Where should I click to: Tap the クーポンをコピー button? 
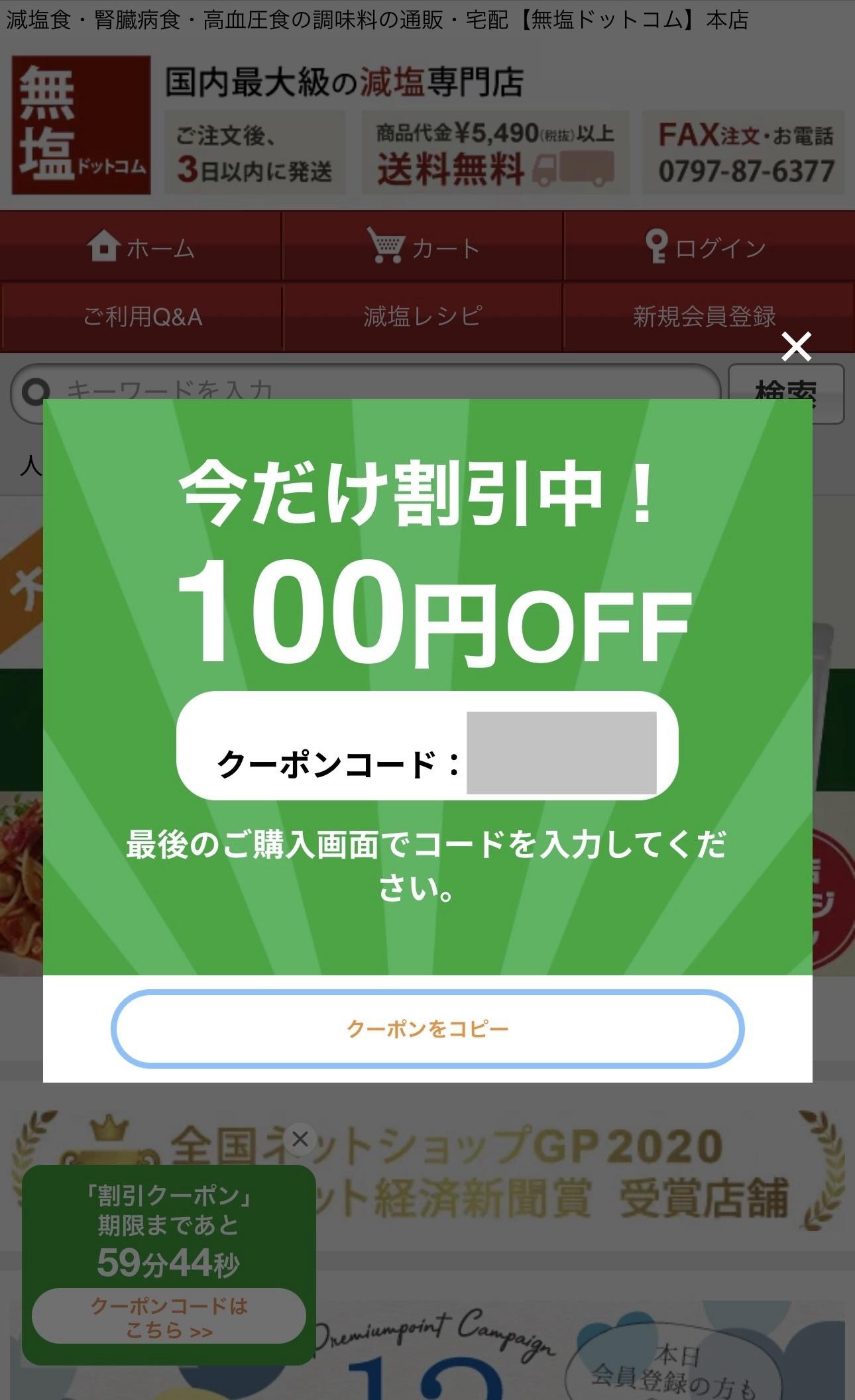point(427,1028)
